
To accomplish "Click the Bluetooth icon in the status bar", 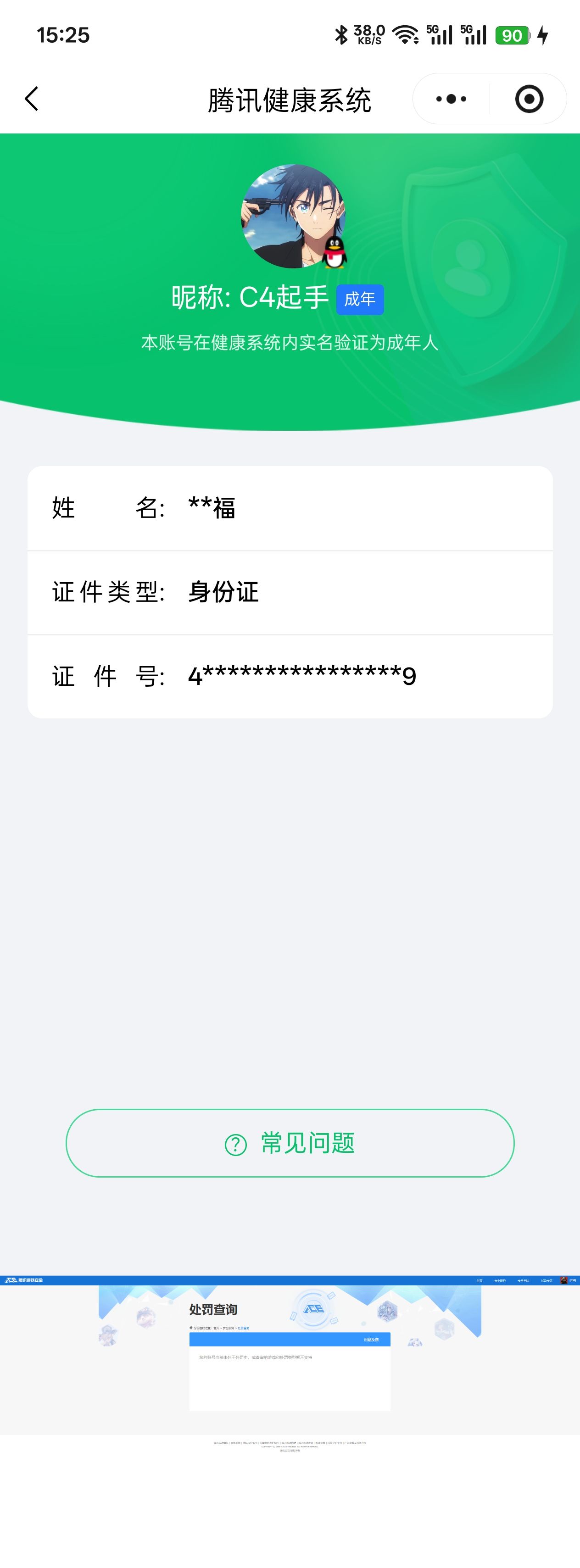I will point(342,35).
